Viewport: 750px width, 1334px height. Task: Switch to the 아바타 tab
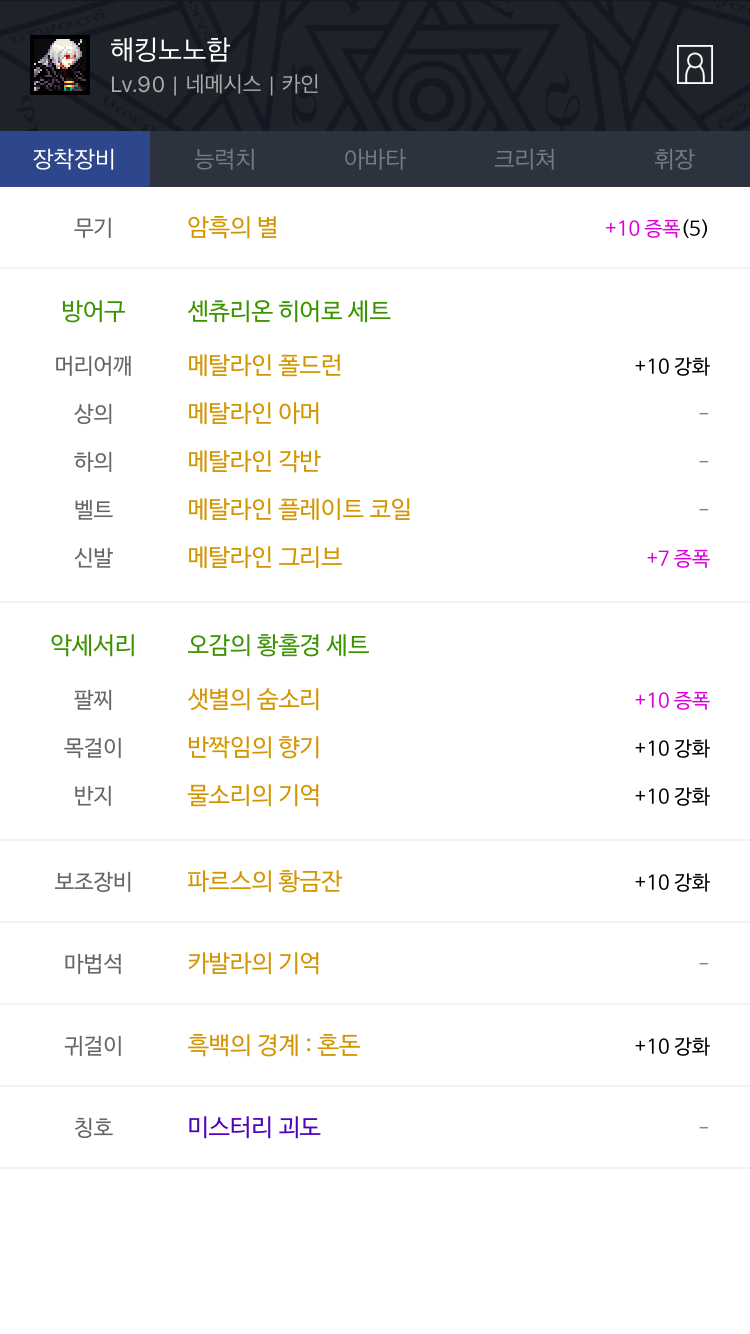click(x=375, y=159)
